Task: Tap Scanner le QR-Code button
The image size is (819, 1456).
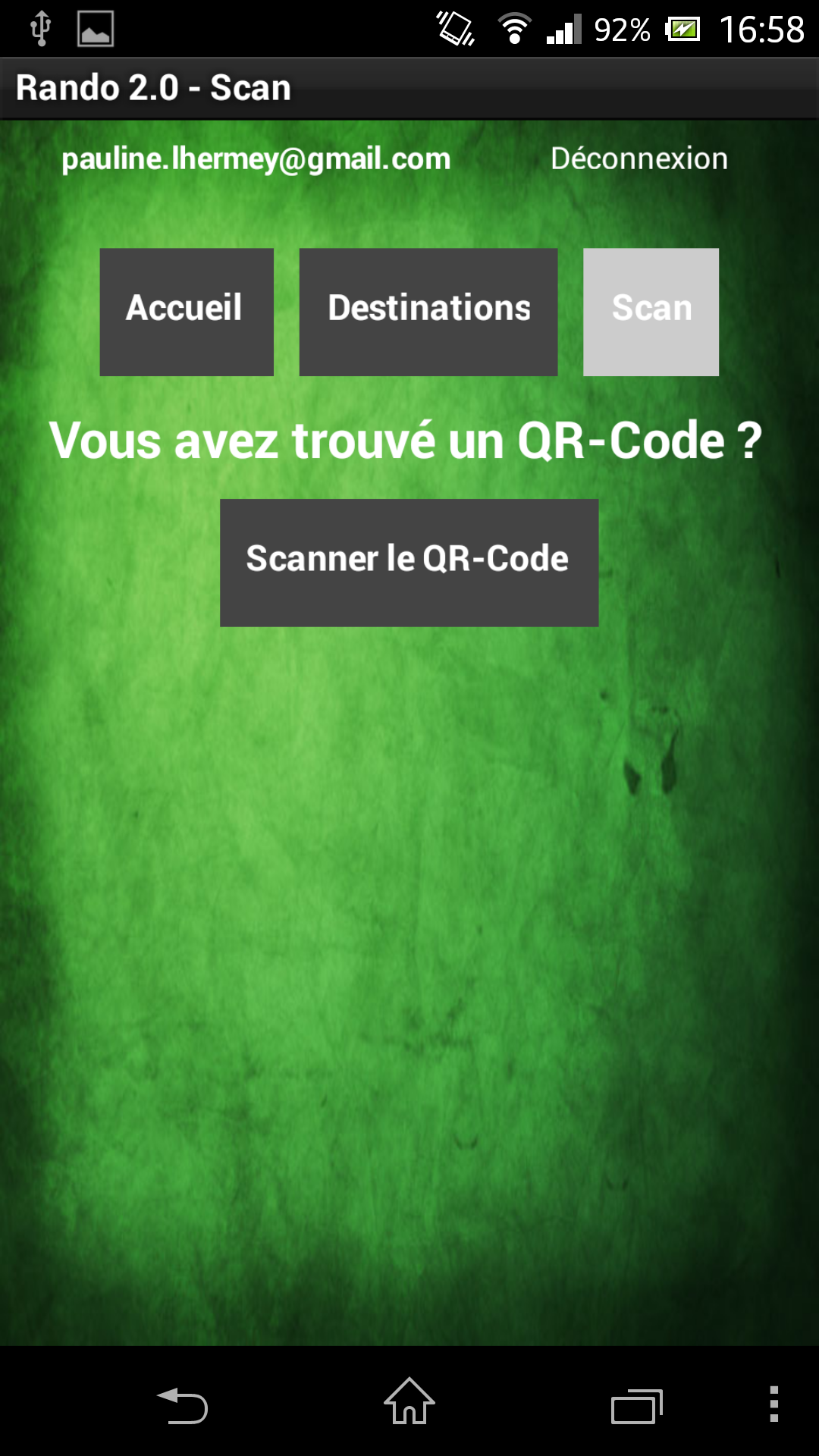Action: (x=409, y=563)
